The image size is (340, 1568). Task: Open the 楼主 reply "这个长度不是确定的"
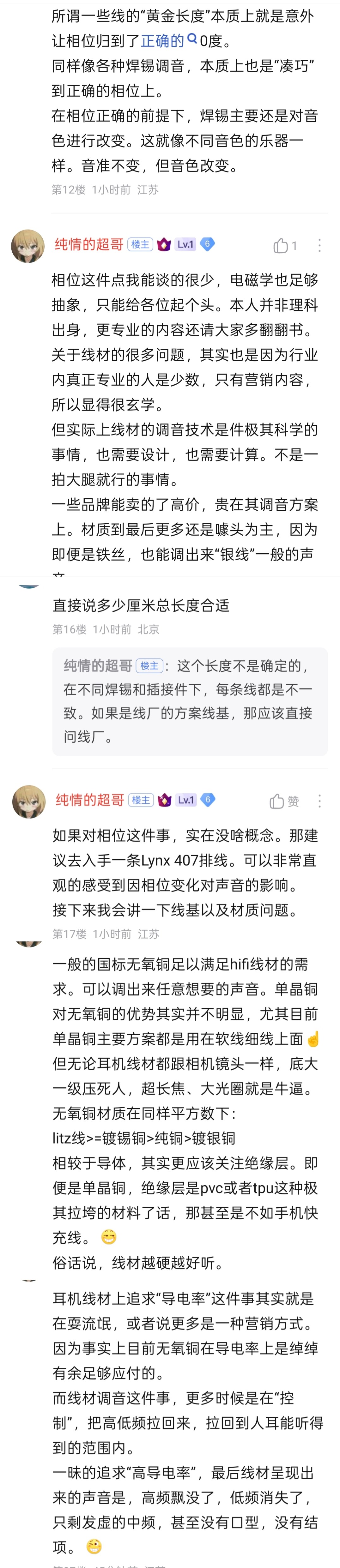[190, 700]
